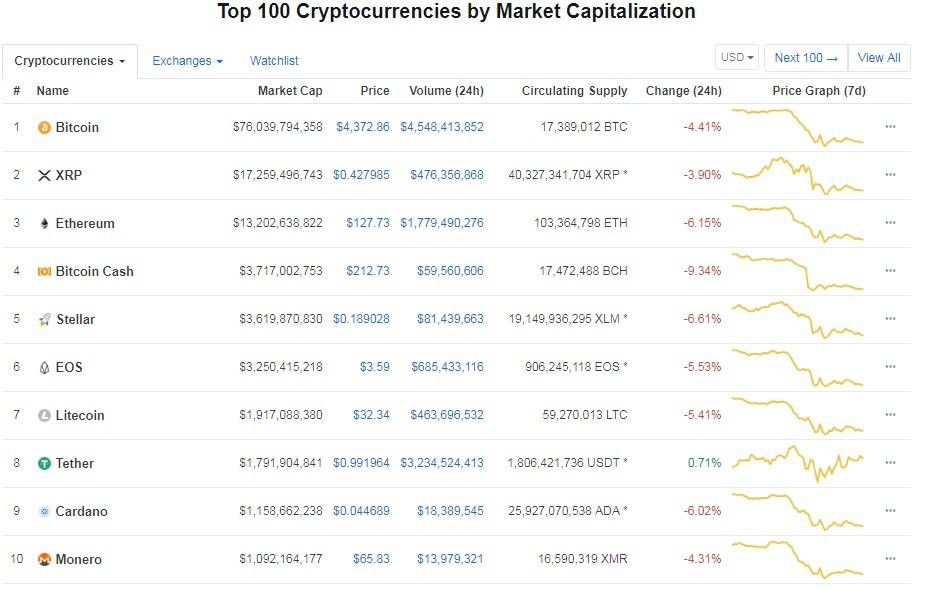Image resolution: width=927 pixels, height=589 pixels.
Task: Open the Litecoin coin page
Action: coord(80,415)
